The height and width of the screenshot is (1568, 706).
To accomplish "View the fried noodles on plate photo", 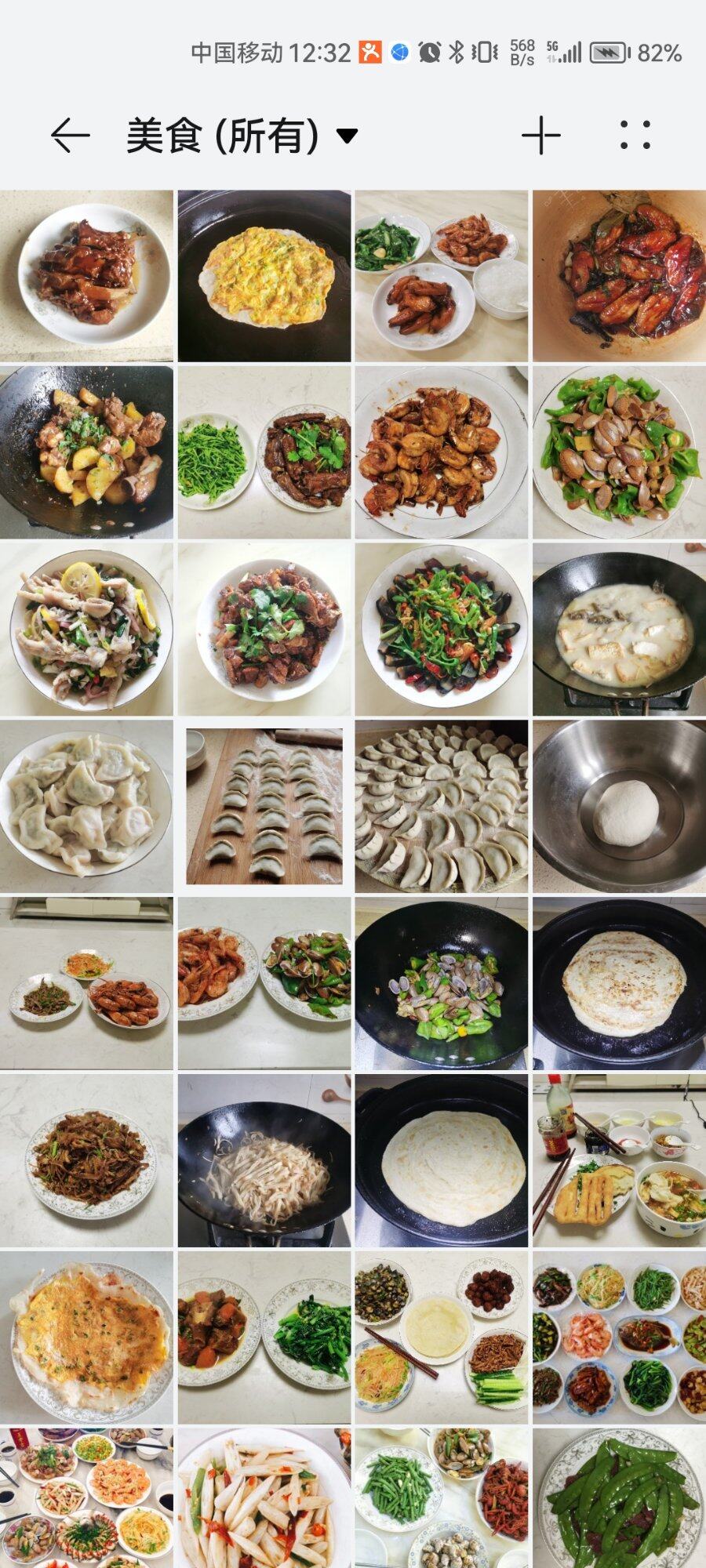I will 86,1160.
